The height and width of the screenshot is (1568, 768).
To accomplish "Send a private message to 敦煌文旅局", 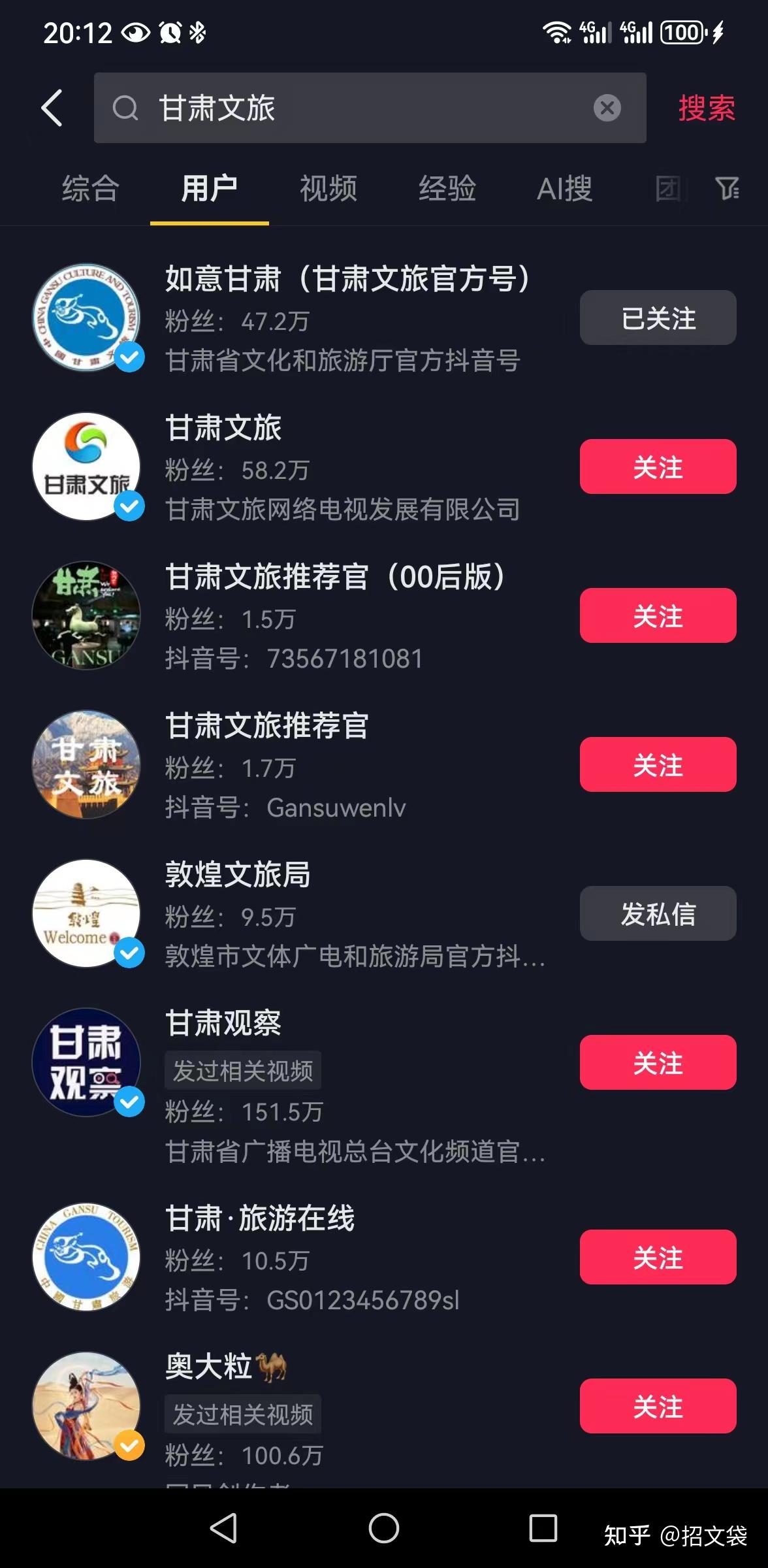I will (658, 913).
